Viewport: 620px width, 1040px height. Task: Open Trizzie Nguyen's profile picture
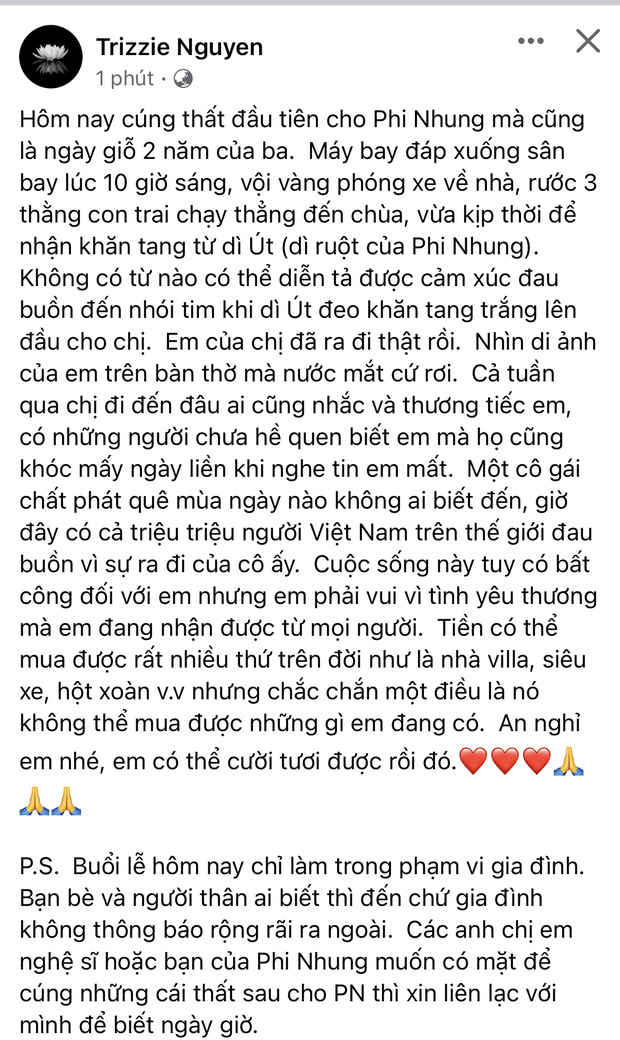[50, 60]
